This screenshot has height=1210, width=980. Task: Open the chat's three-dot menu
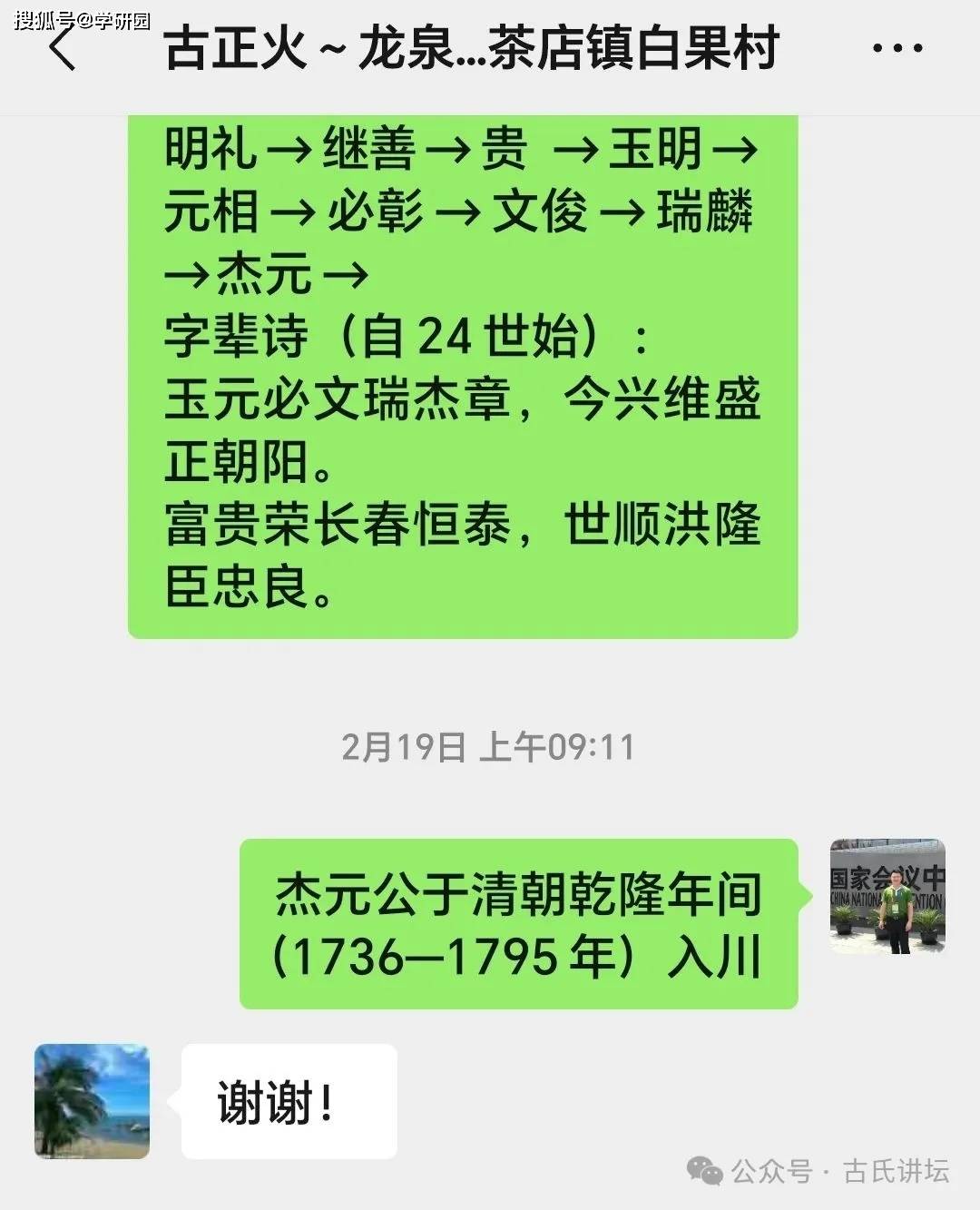coord(897,49)
